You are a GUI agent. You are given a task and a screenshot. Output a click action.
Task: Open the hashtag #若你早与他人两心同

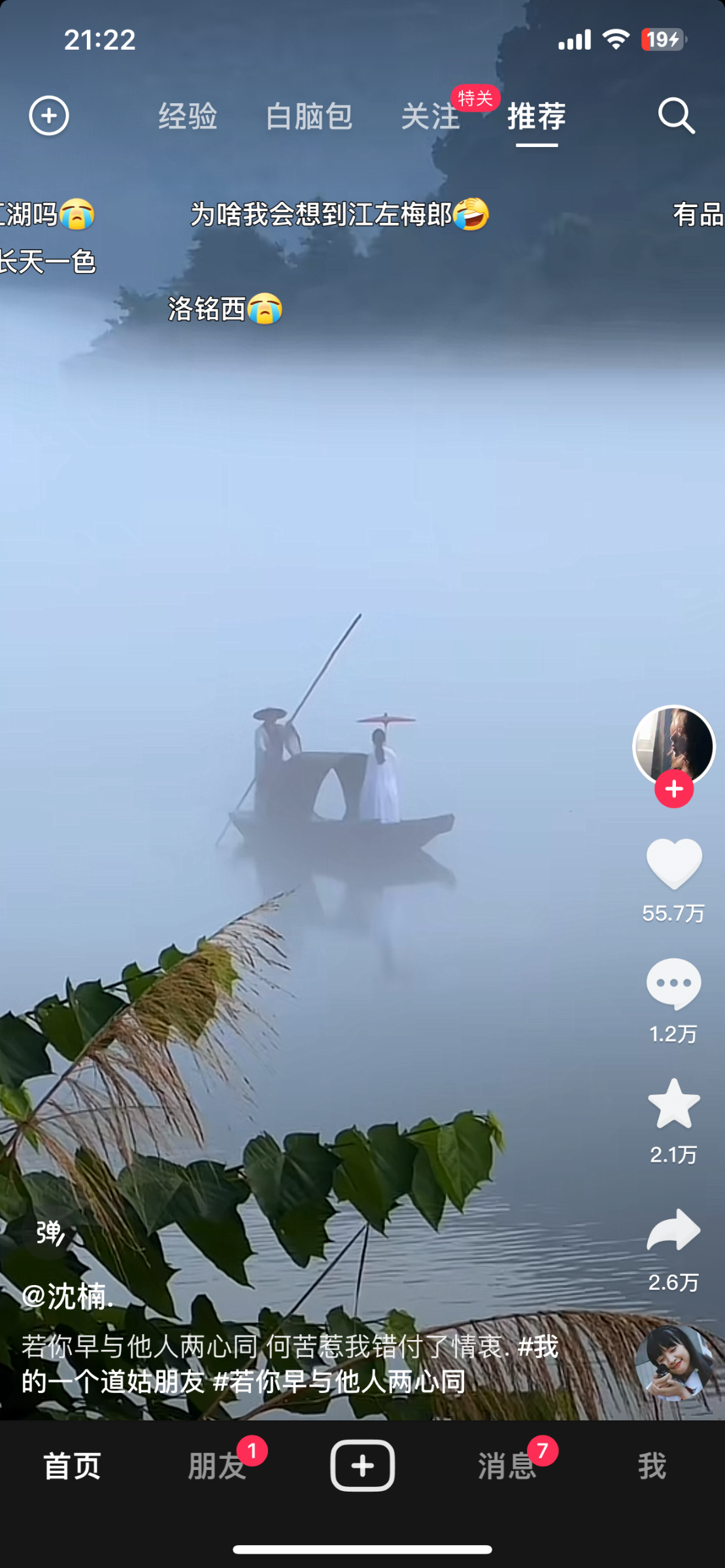[x=340, y=1382]
